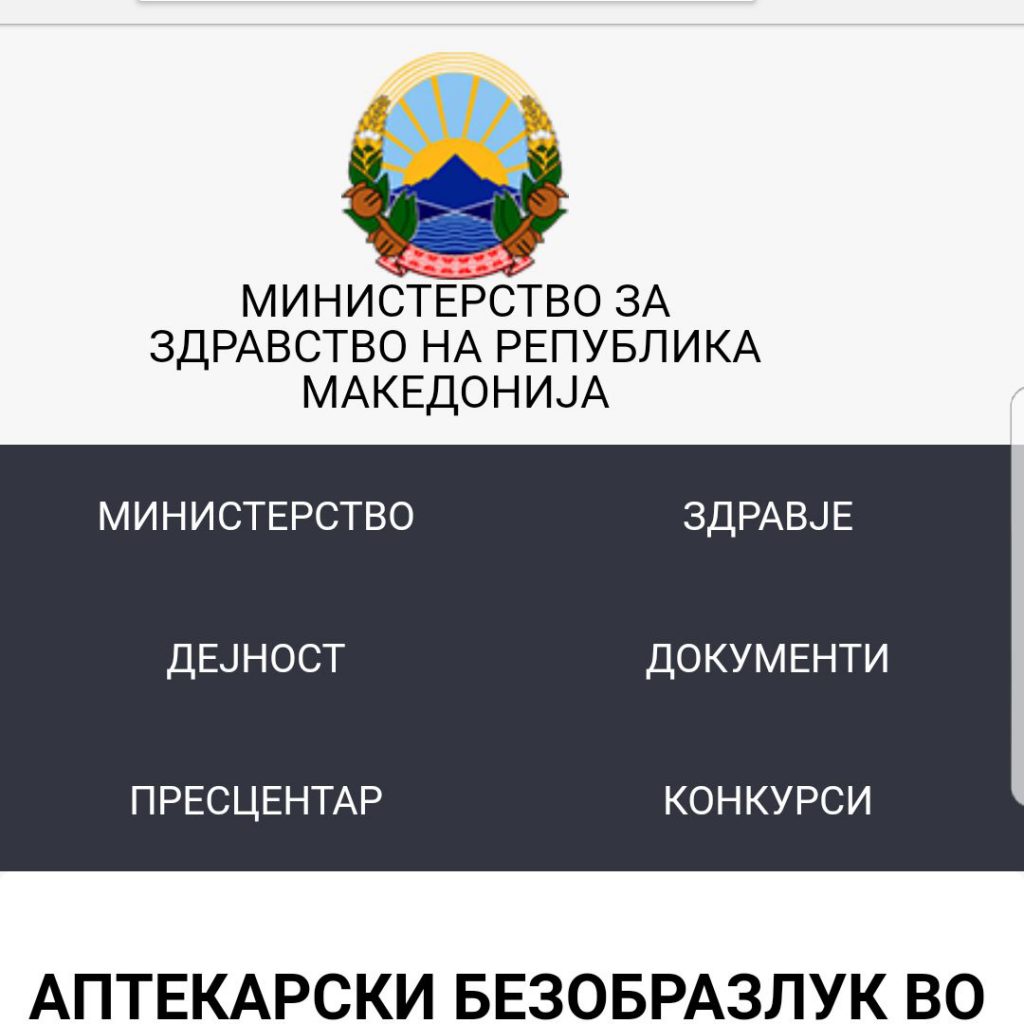Viewport: 1024px width, 1024px height.
Task: Open the ДОКУМЕНТИ page
Action: click(x=768, y=659)
